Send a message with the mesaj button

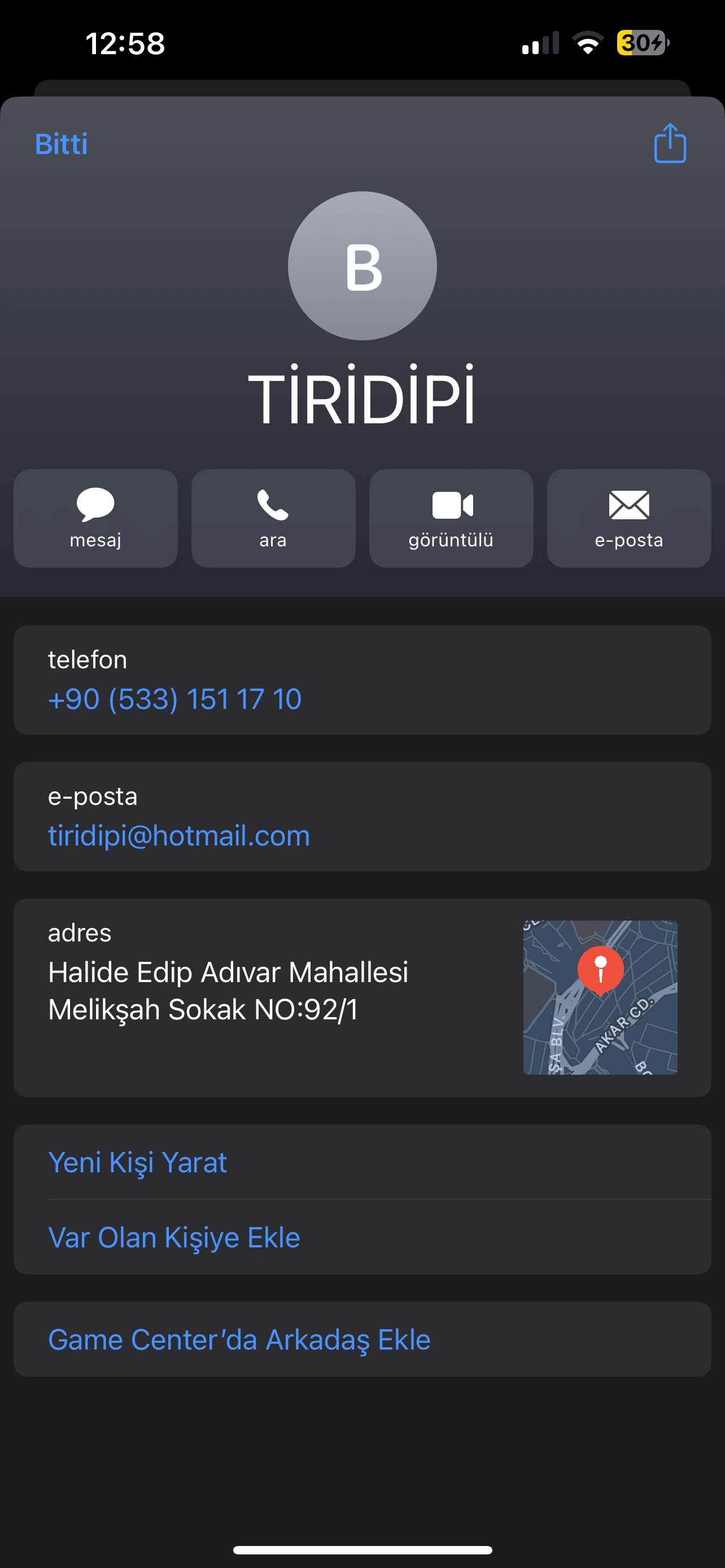coord(95,518)
